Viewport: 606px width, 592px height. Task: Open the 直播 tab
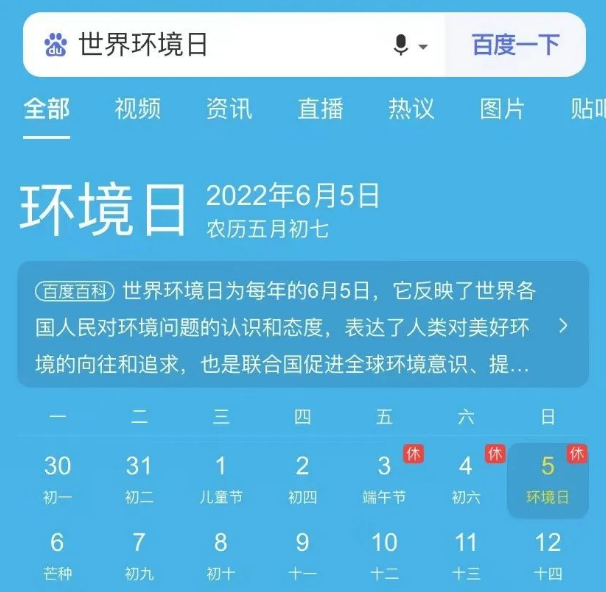pyautogui.click(x=320, y=108)
